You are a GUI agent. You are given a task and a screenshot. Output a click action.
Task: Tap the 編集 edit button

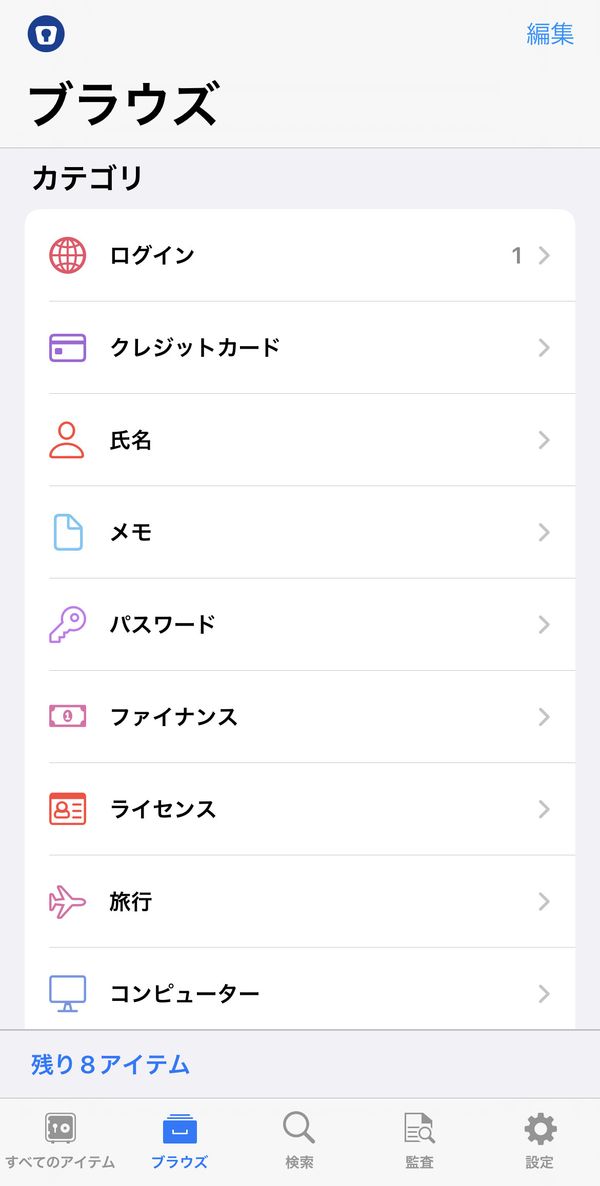pyautogui.click(x=550, y=34)
